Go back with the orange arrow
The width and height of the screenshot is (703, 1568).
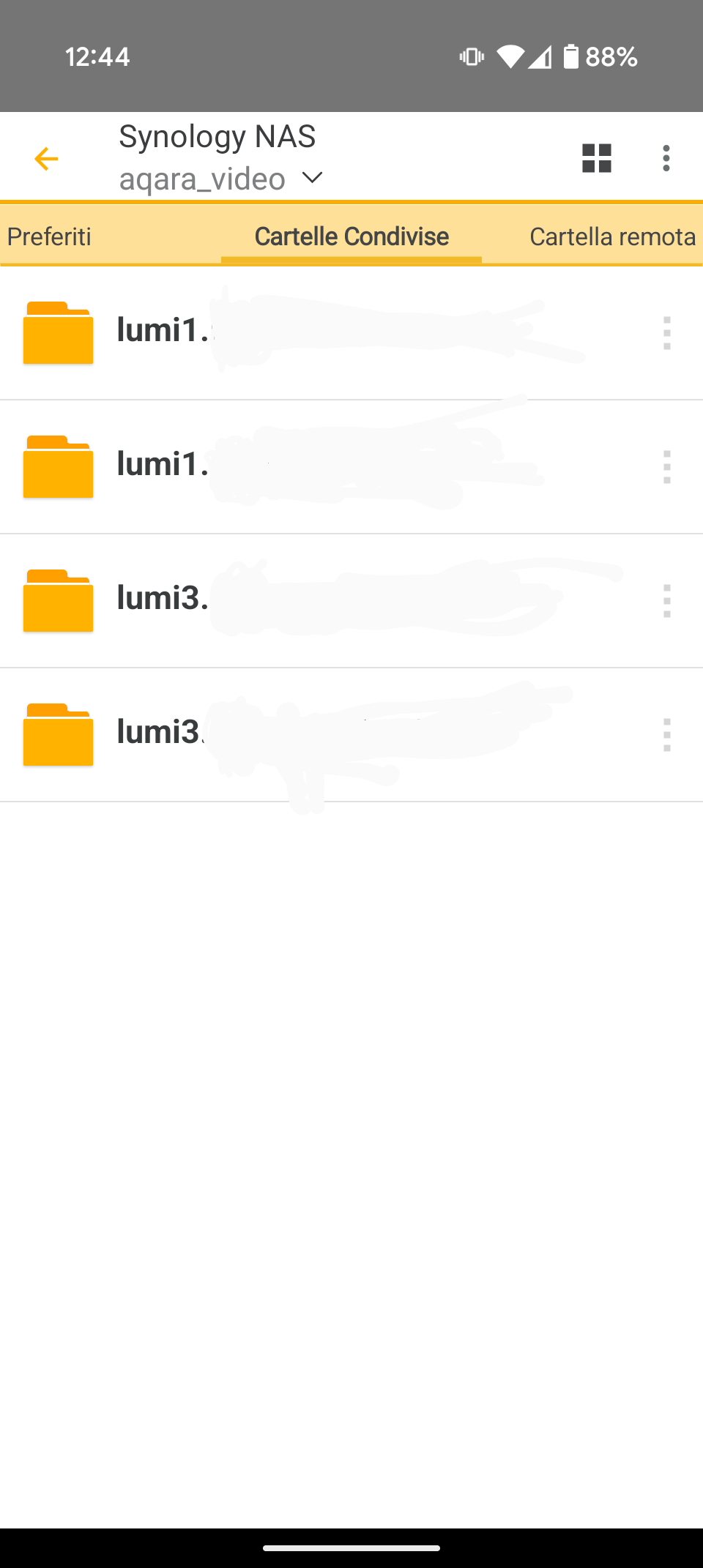46,159
